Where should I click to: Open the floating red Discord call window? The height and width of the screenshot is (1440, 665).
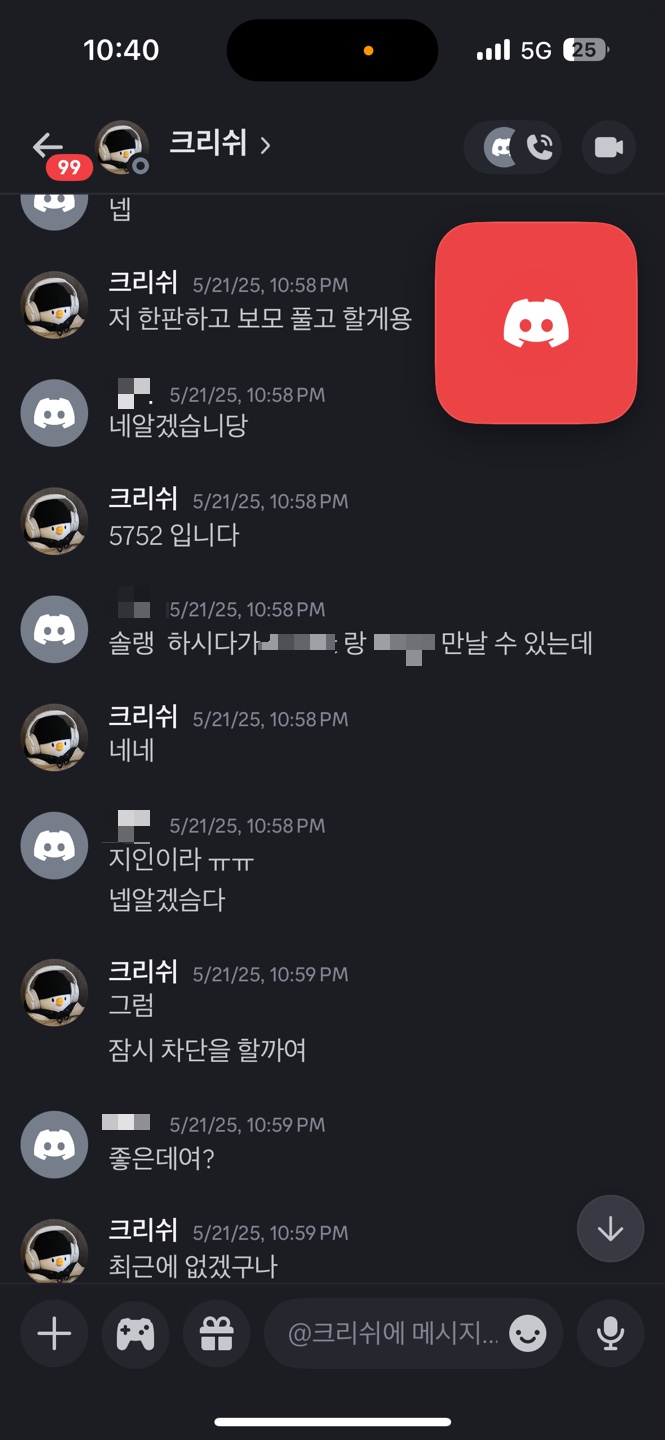tap(536, 322)
